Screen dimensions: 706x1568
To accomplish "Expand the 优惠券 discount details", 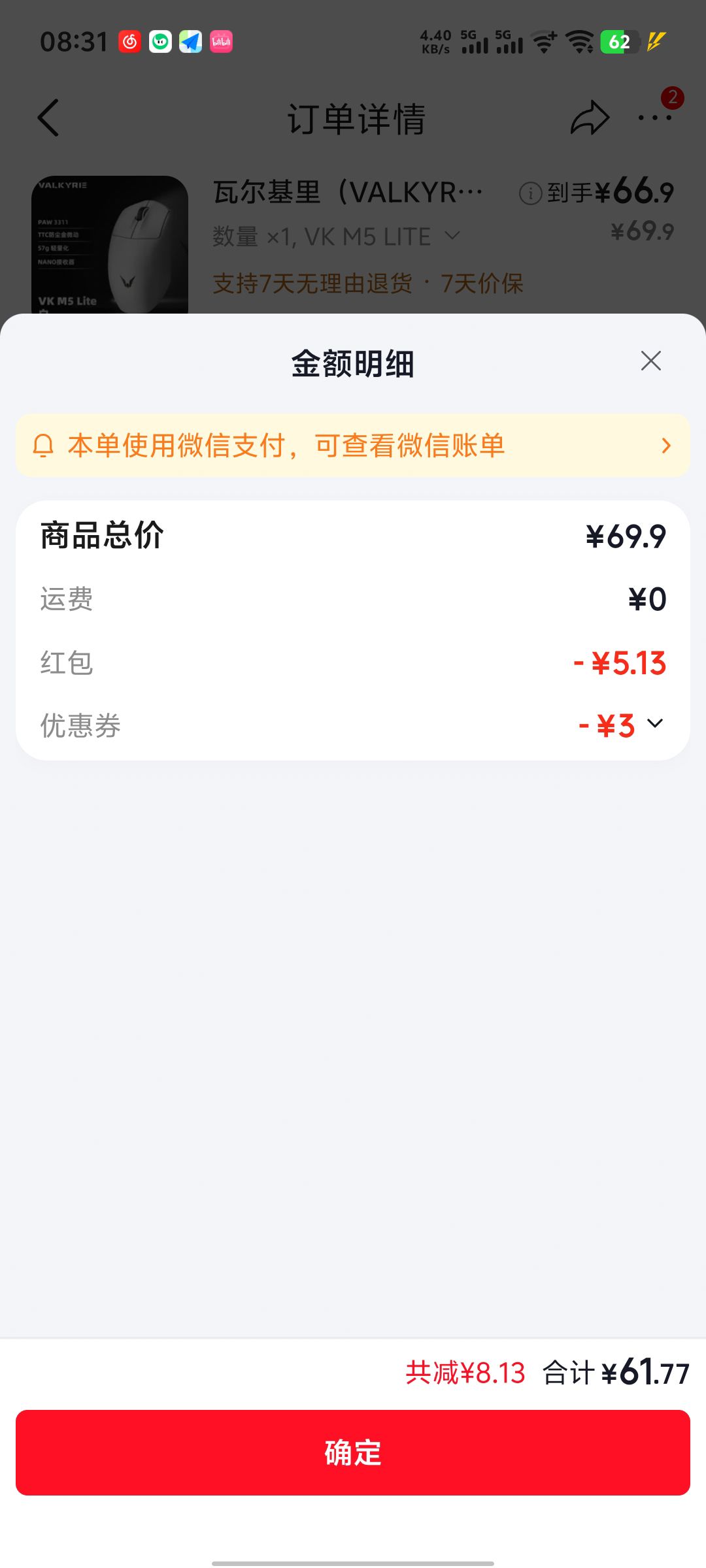I will [655, 724].
